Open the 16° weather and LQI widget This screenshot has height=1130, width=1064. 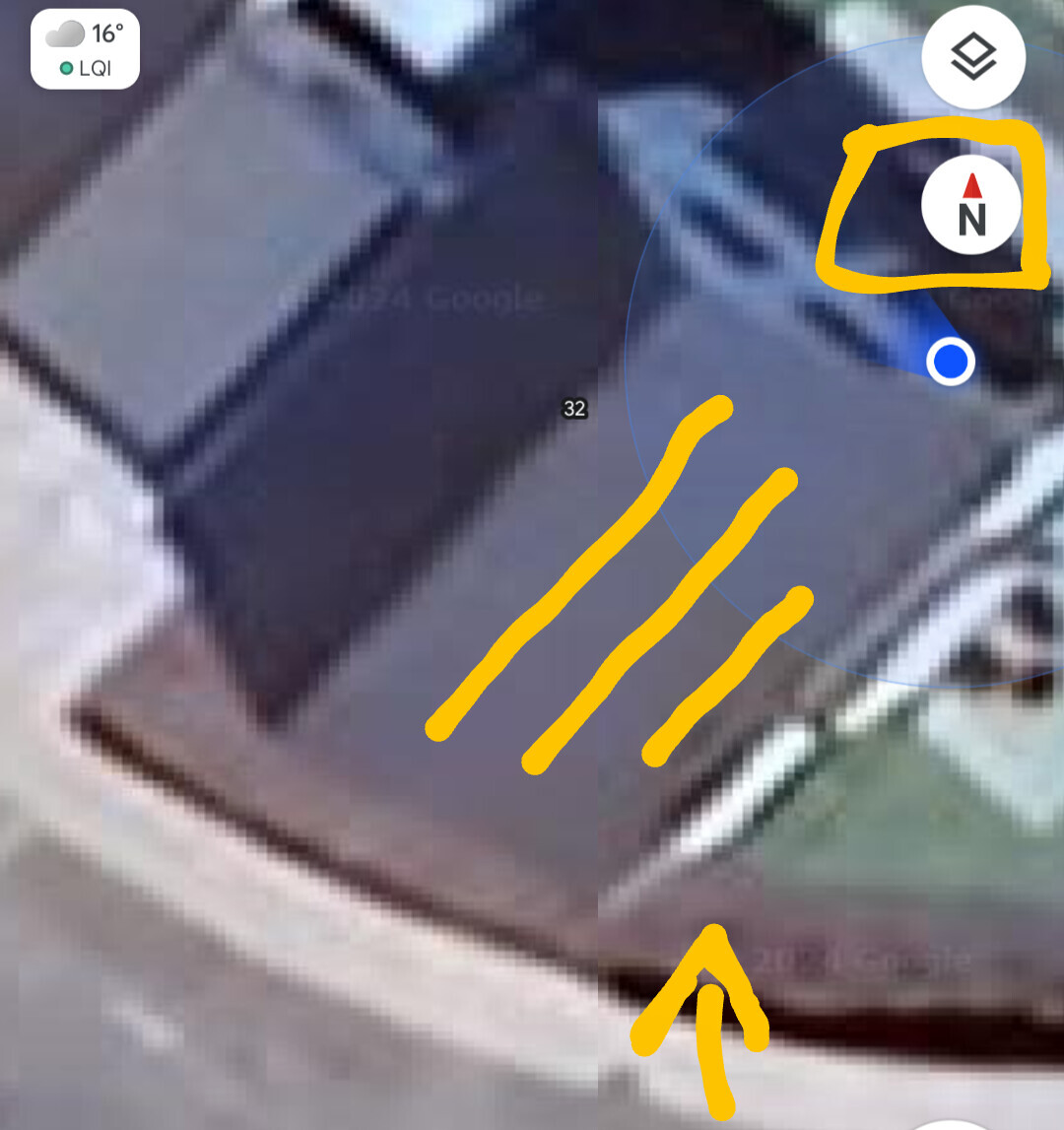85,49
